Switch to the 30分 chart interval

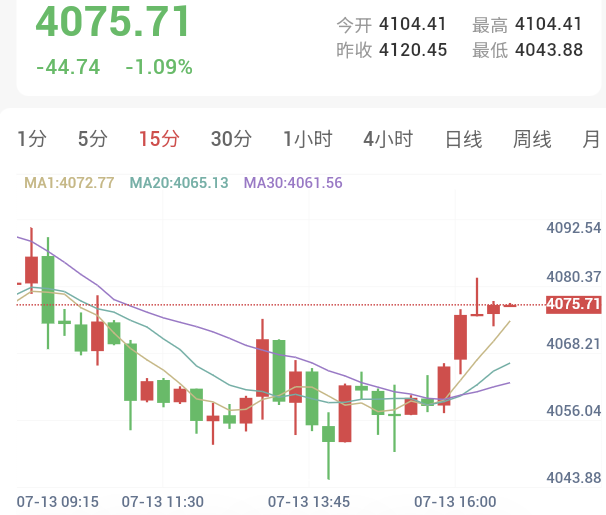(231, 139)
